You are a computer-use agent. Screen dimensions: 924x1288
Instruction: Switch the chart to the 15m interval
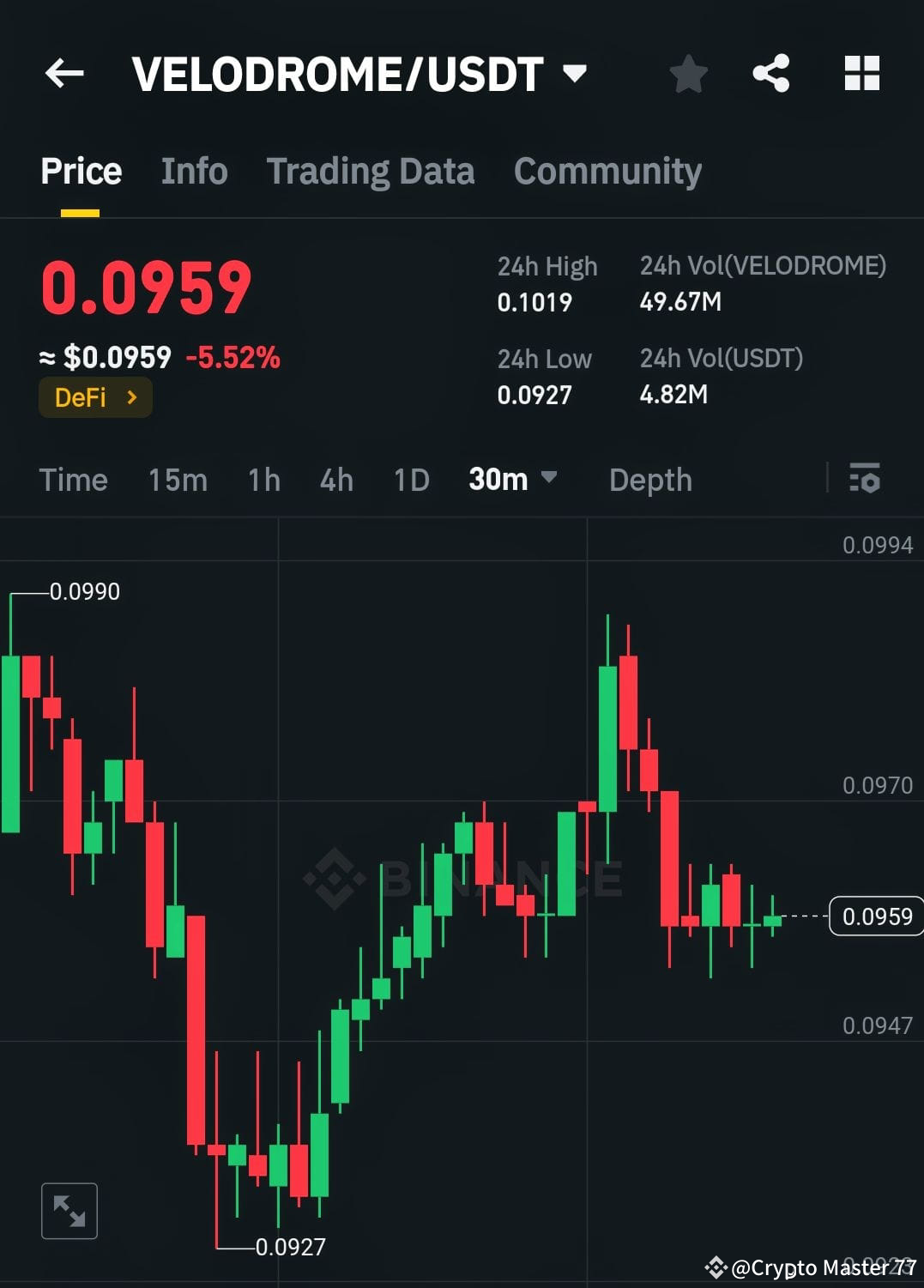pyautogui.click(x=178, y=480)
